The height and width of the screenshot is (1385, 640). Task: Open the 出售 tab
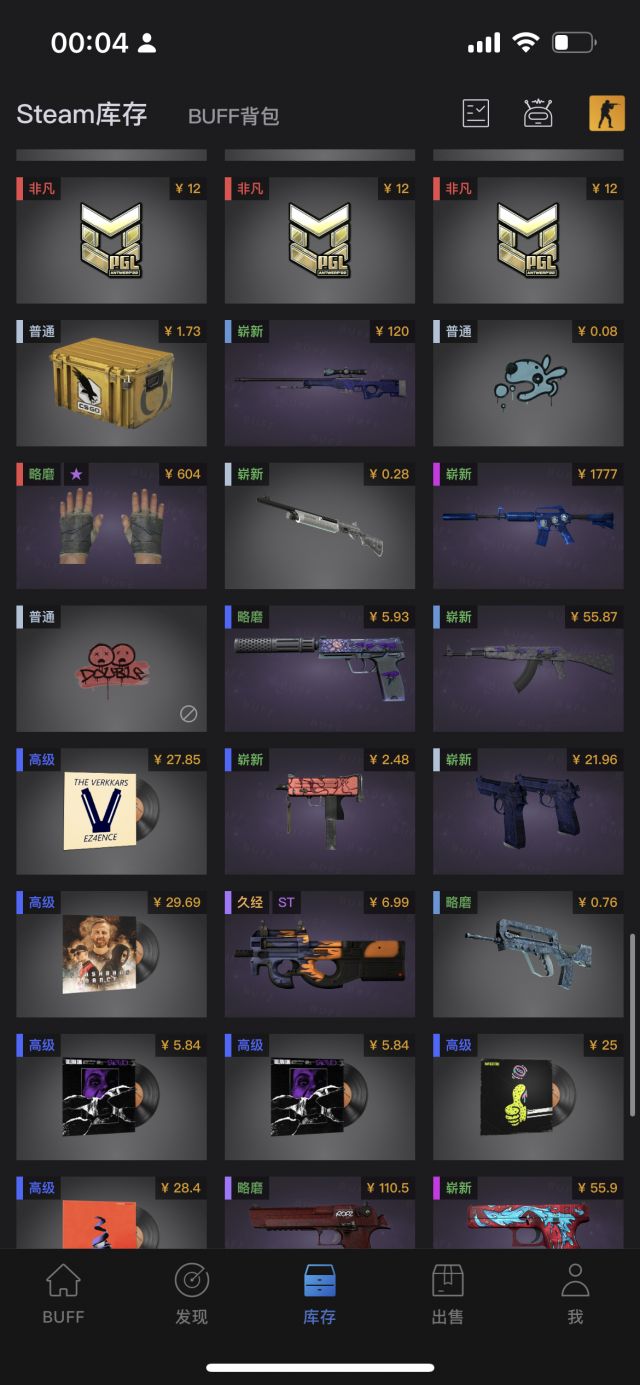pyautogui.click(x=447, y=1294)
